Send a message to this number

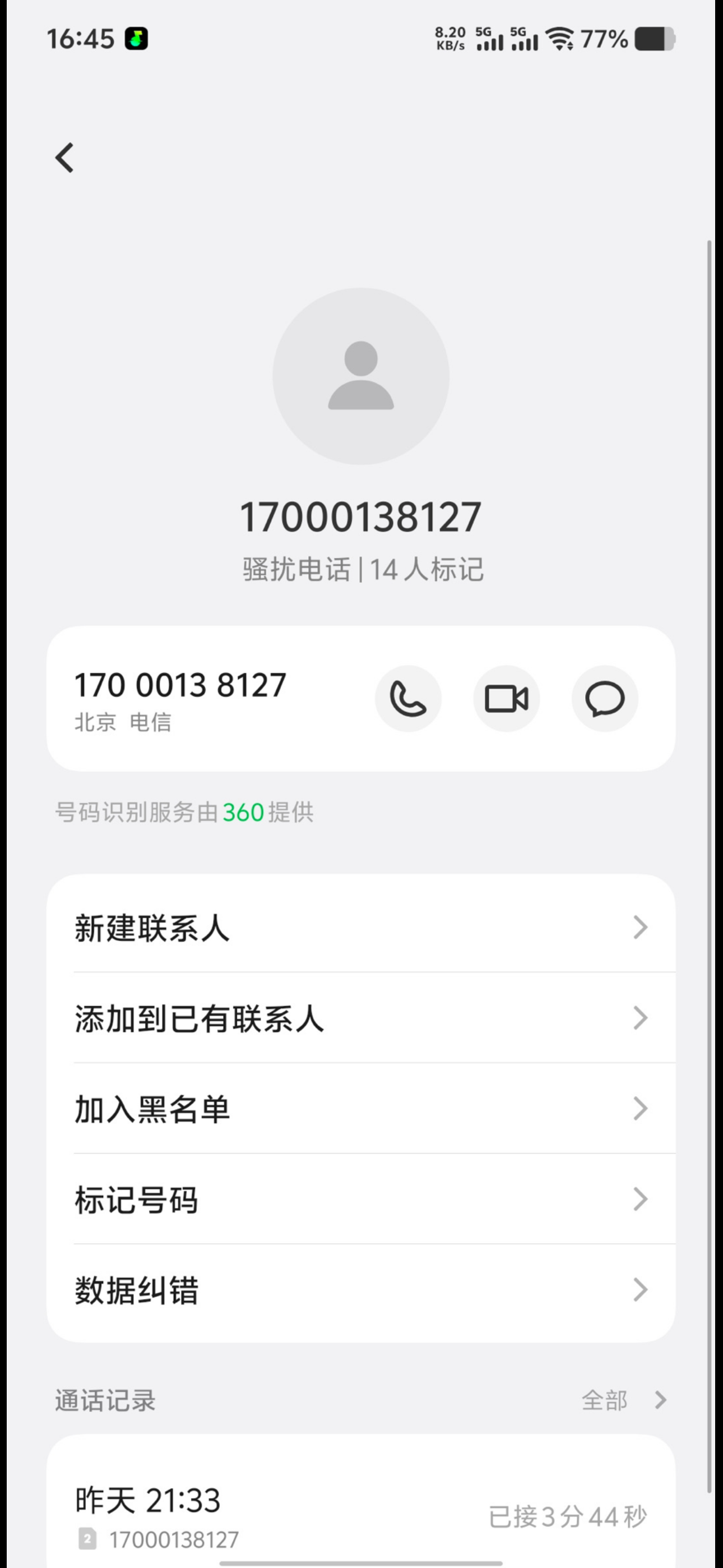(604, 698)
